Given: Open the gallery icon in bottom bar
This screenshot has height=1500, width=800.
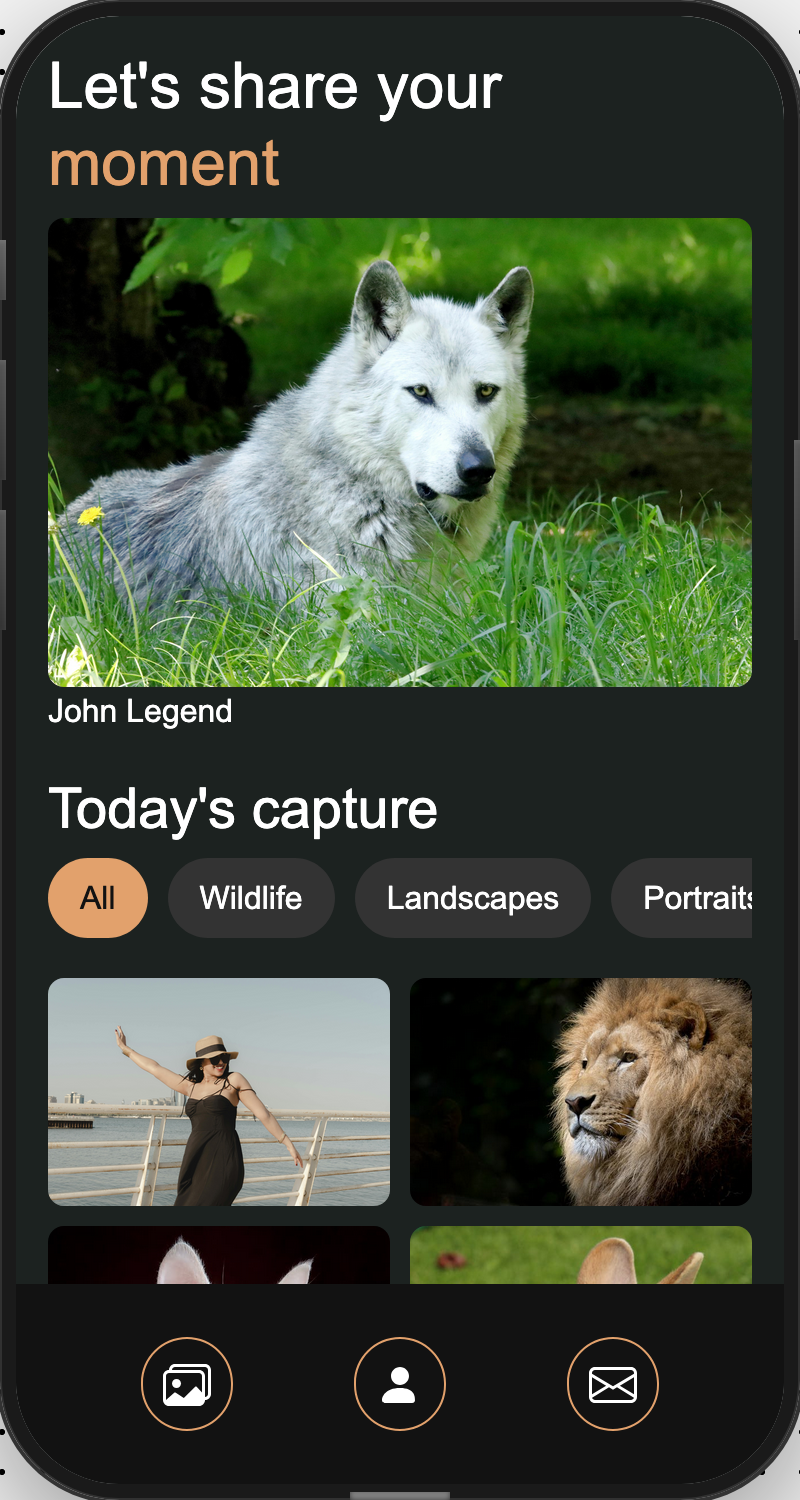Looking at the screenshot, I should click(x=187, y=1384).
